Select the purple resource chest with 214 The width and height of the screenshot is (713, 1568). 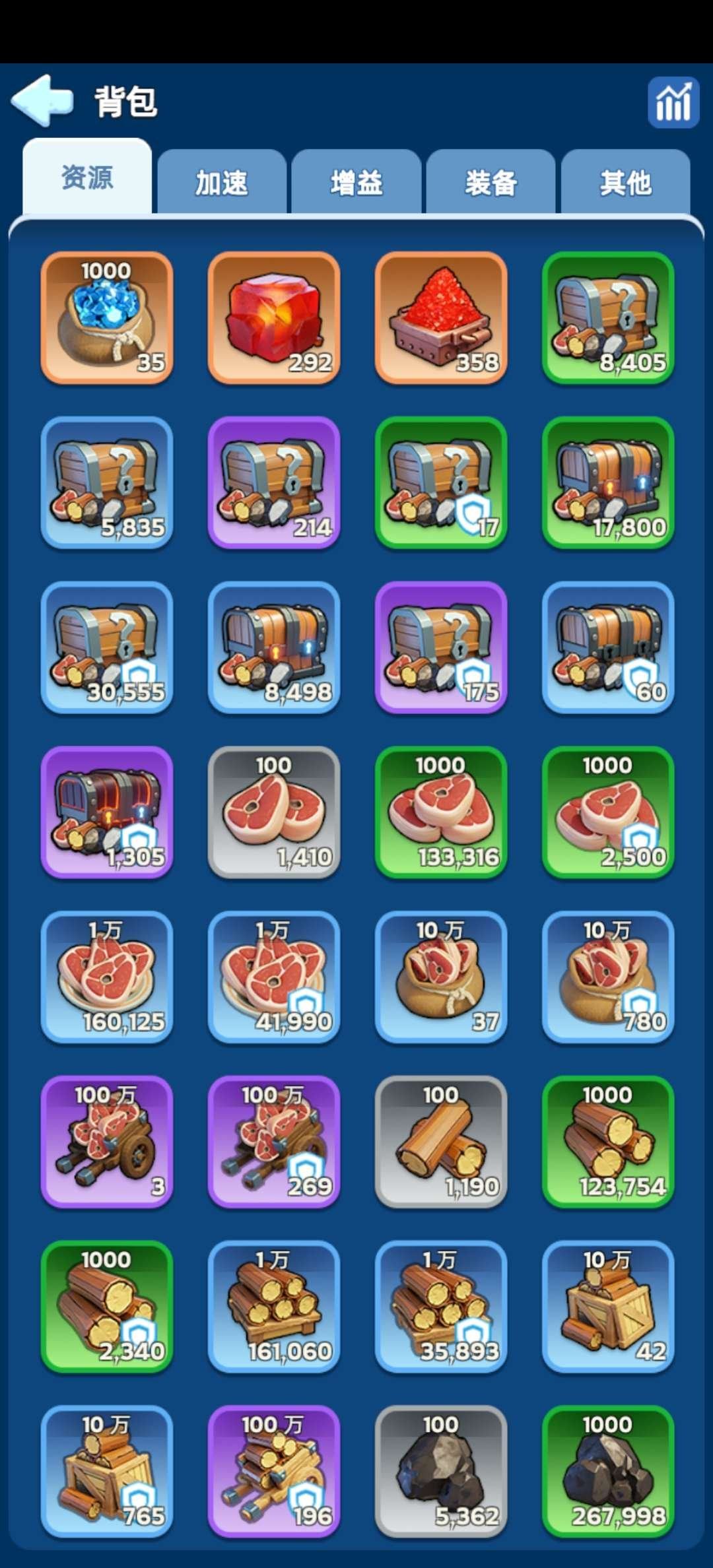click(x=274, y=482)
